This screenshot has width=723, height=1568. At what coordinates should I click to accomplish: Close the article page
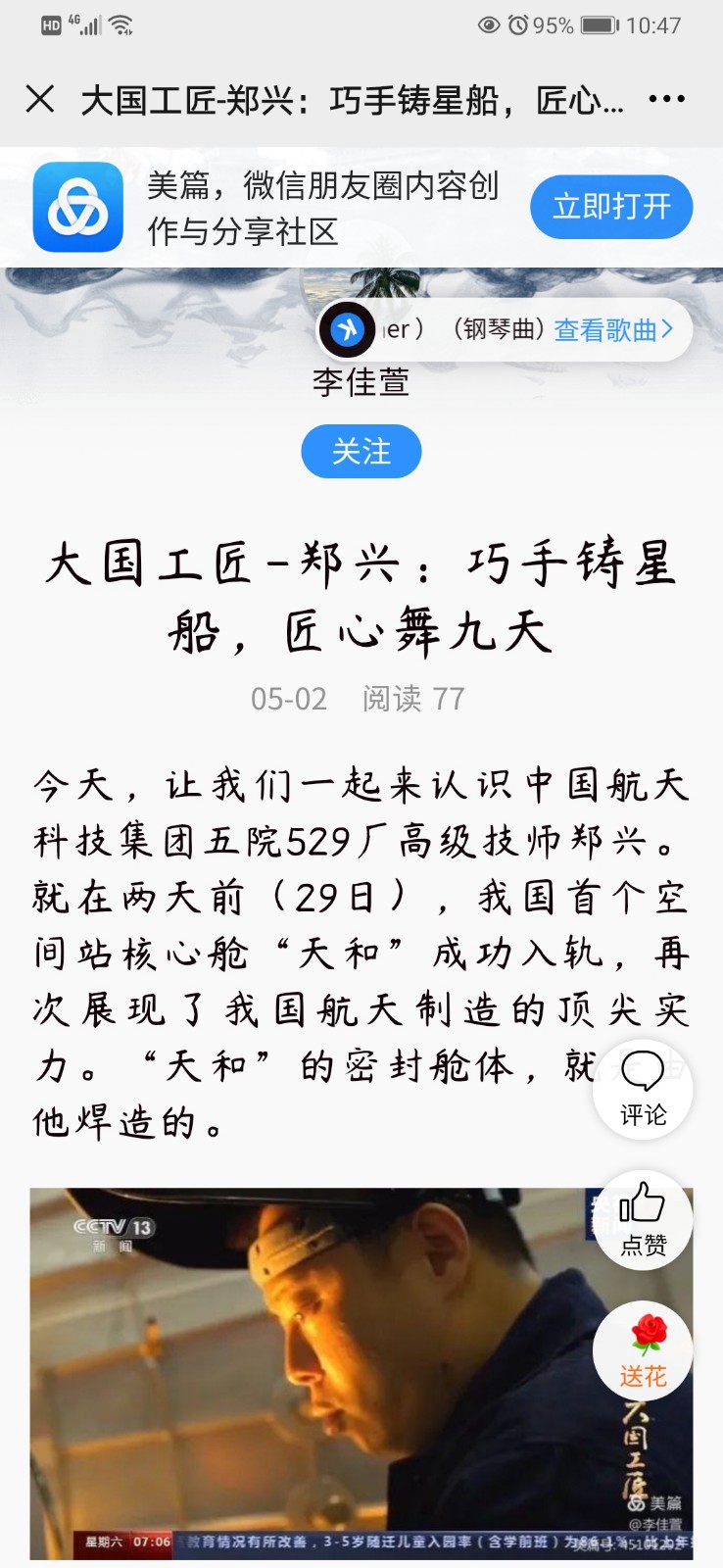40,99
